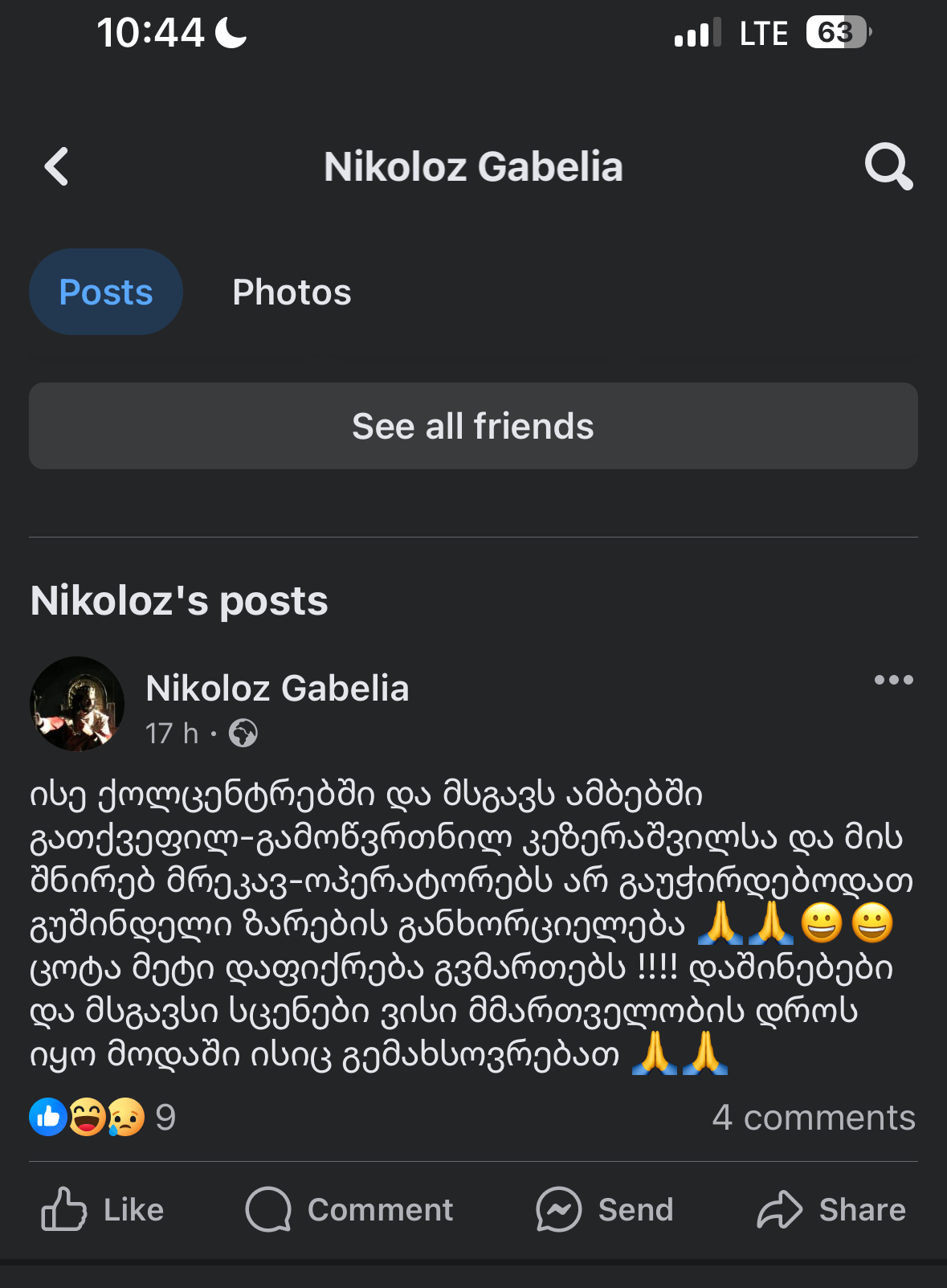
Task: Share Nikoloz's post
Action: click(x=831, y=1209)
